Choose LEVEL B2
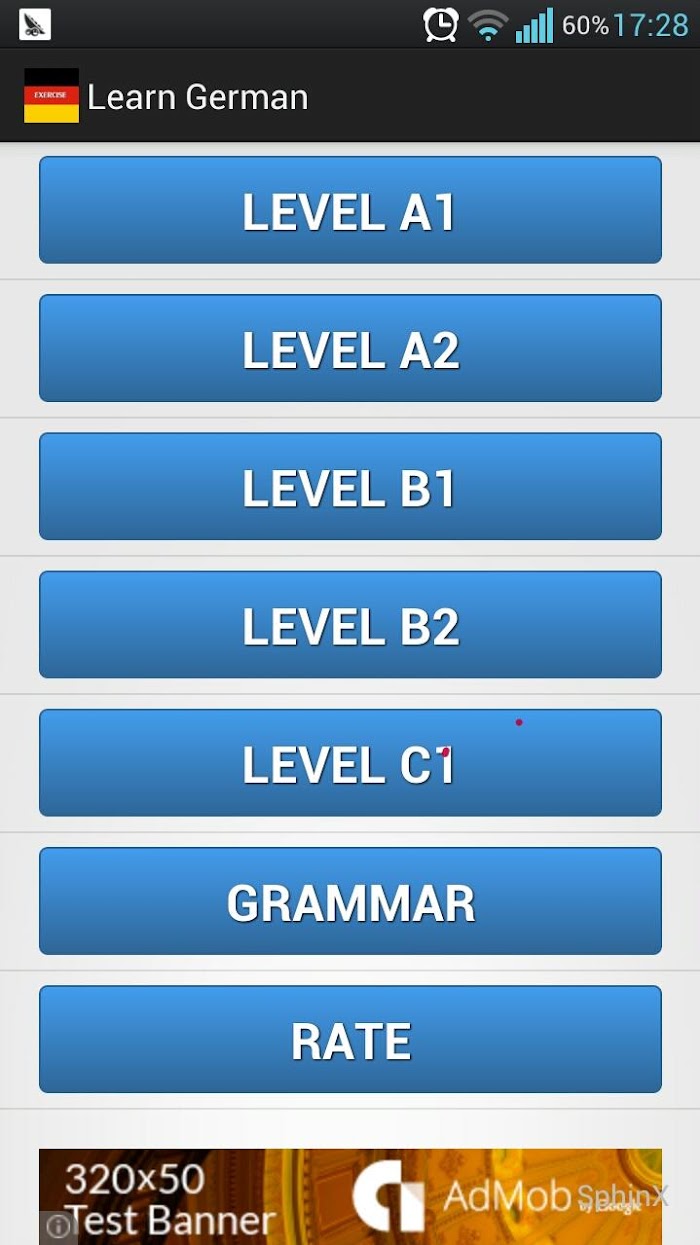The width and height of the screenshot is (700, 1245). pos(350,625)
